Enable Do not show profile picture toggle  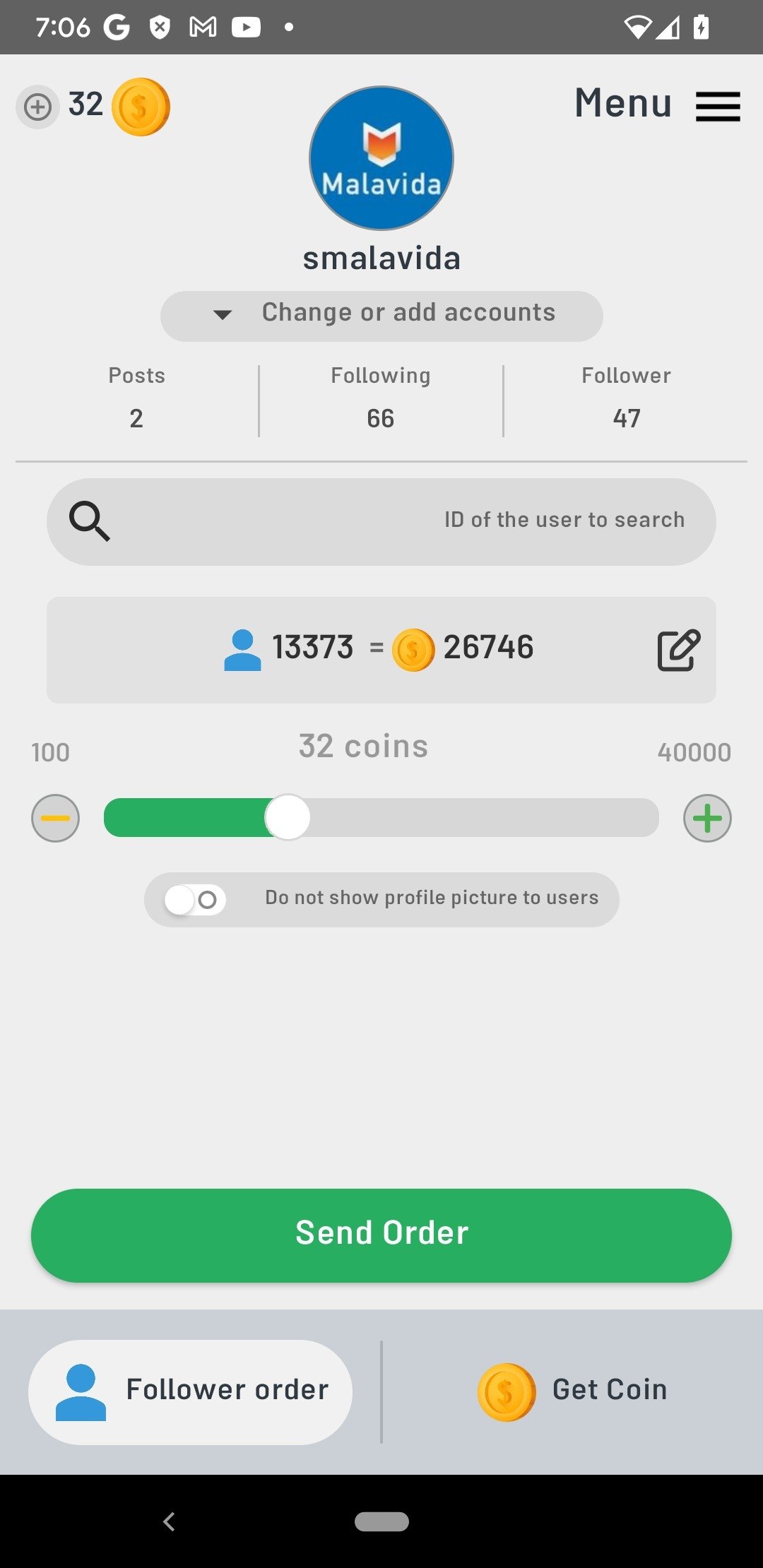coord(195,900)
